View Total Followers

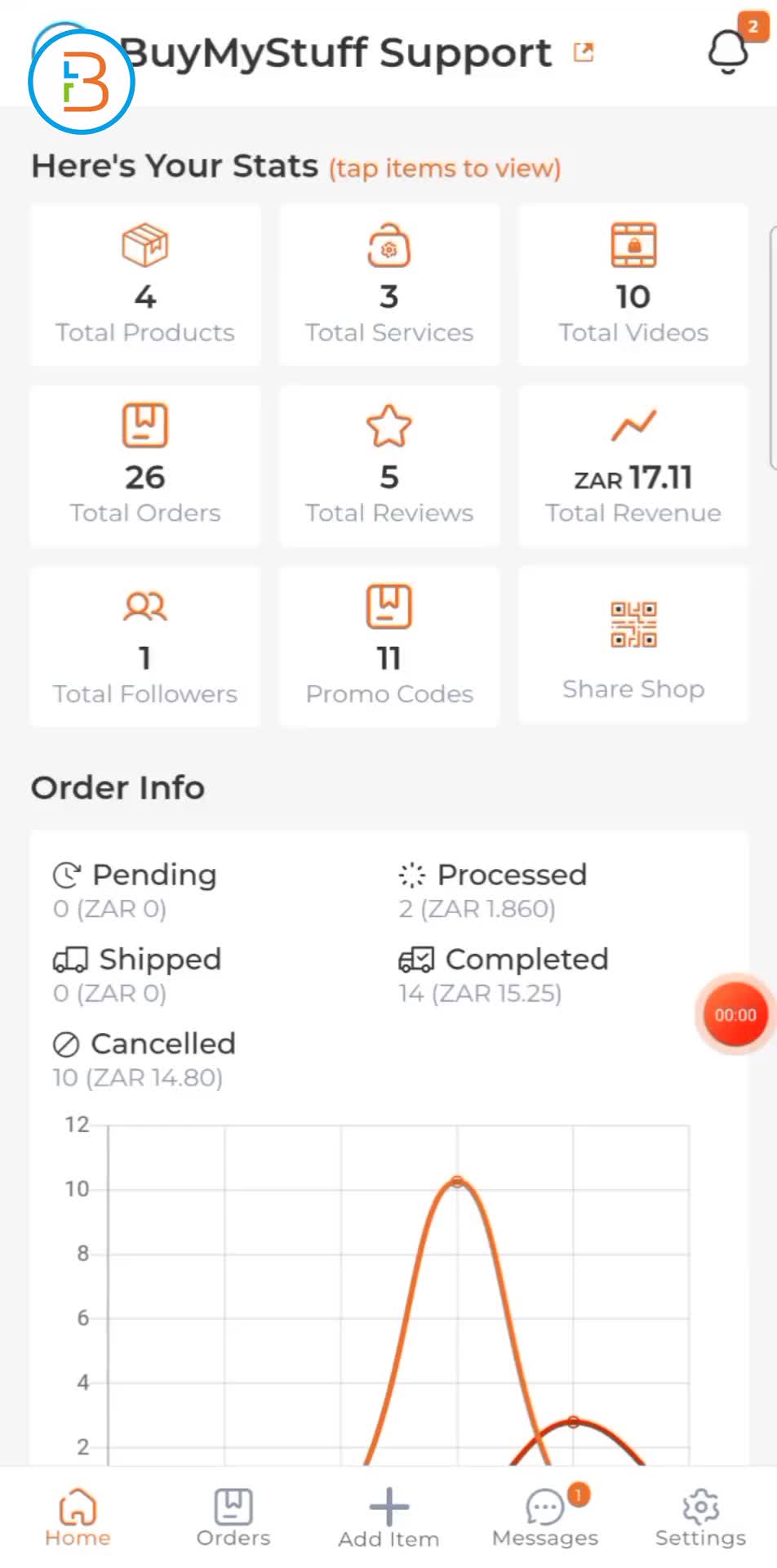click(144, 645)
